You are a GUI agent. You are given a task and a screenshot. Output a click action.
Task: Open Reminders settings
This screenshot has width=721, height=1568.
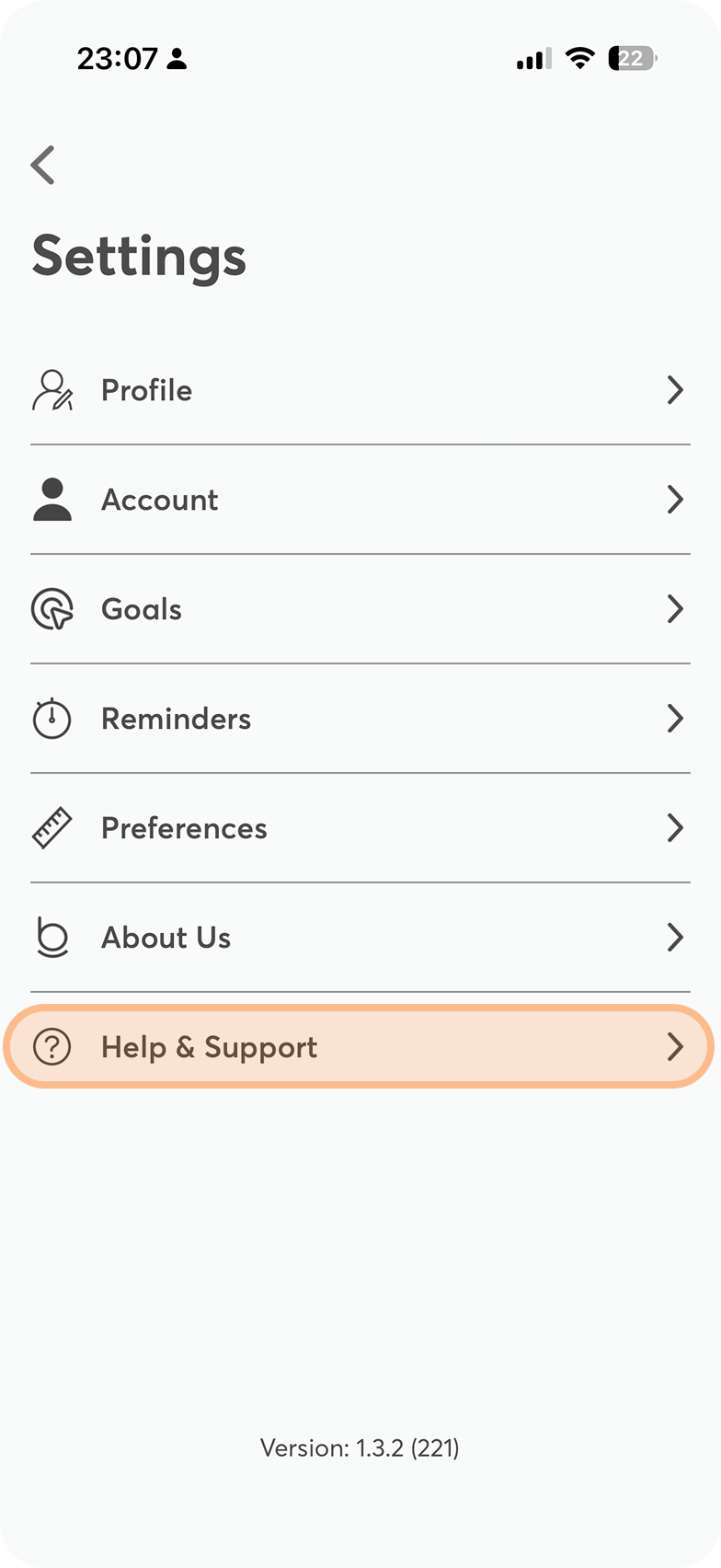tap(360, 719)
